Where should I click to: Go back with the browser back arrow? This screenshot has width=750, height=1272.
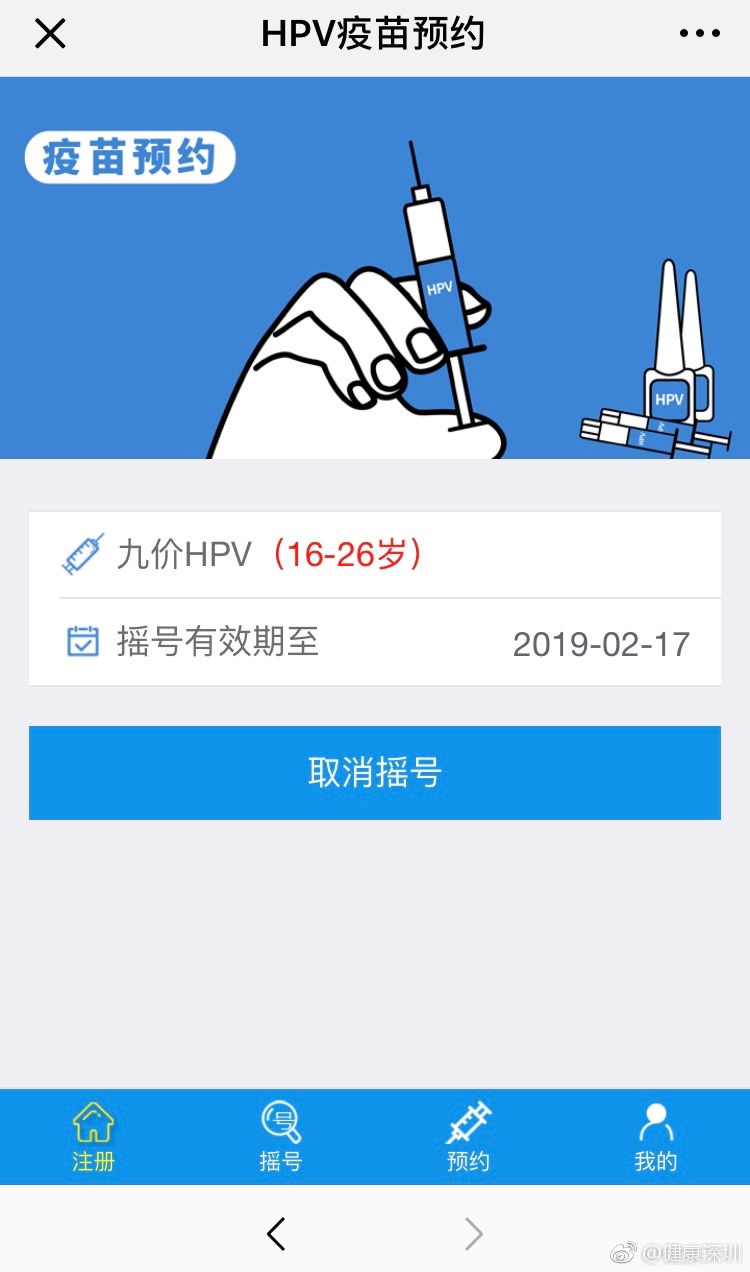tap(277, 1234)
